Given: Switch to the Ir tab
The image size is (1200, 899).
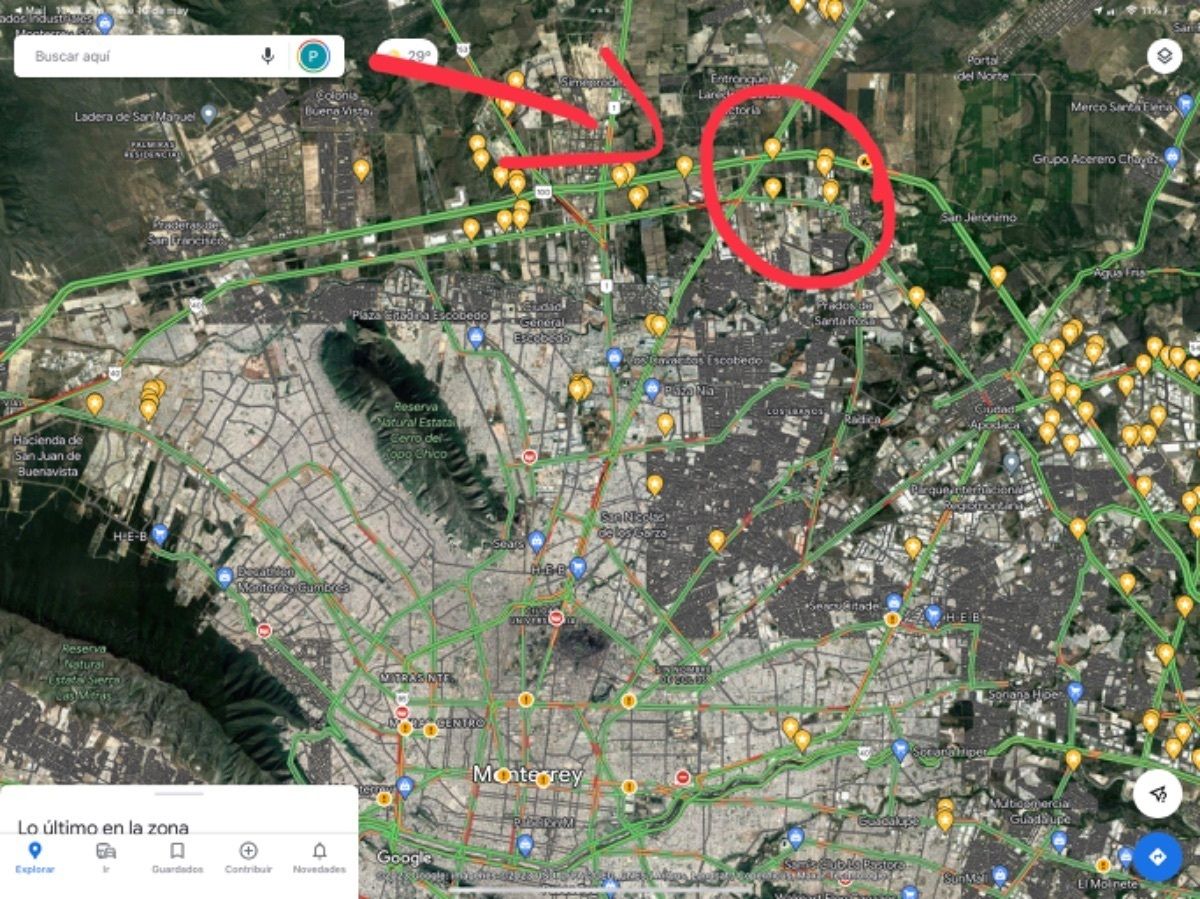Looking at the screenshot, I should (106, 857).
